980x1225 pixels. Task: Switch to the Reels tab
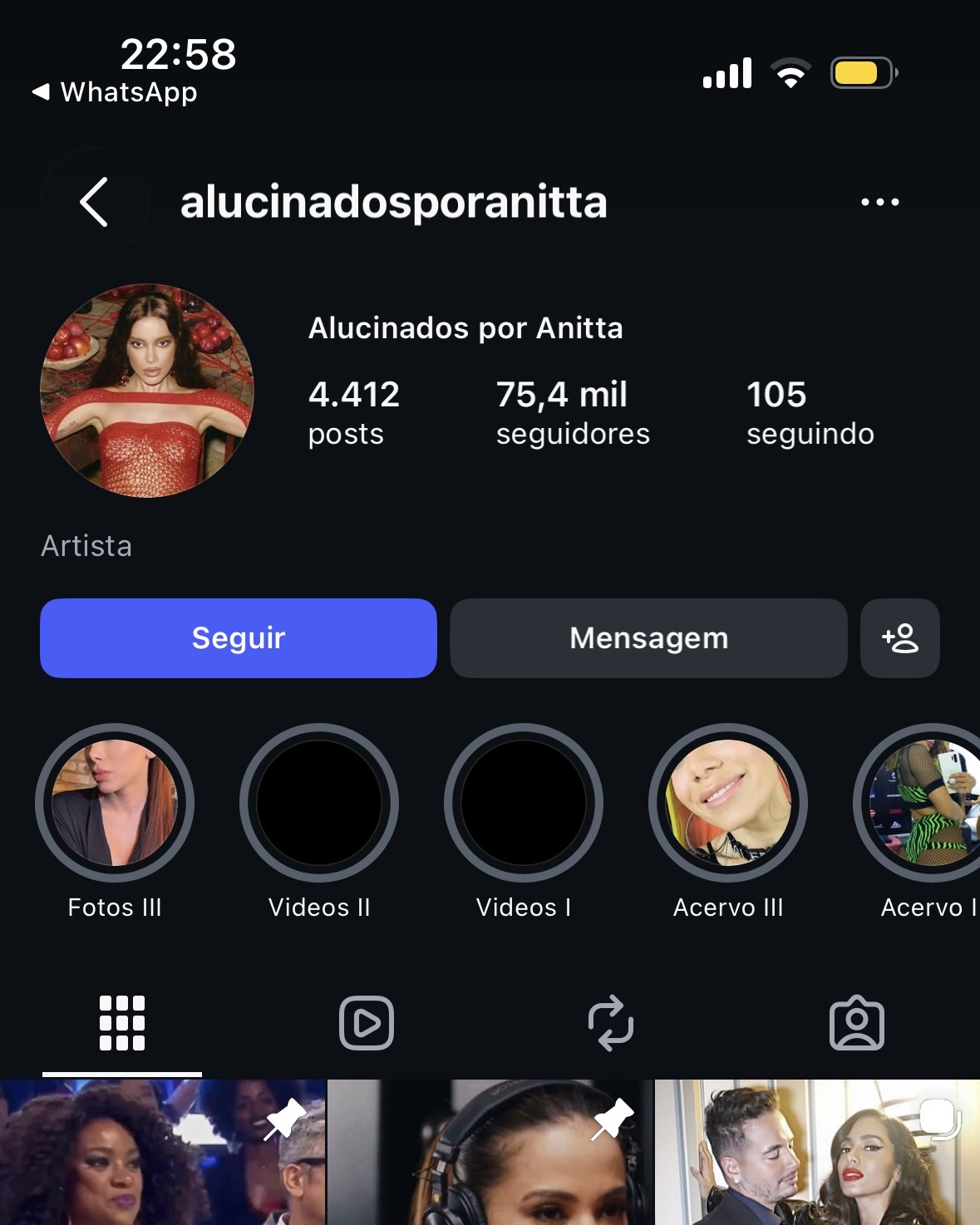point(367,1023)
